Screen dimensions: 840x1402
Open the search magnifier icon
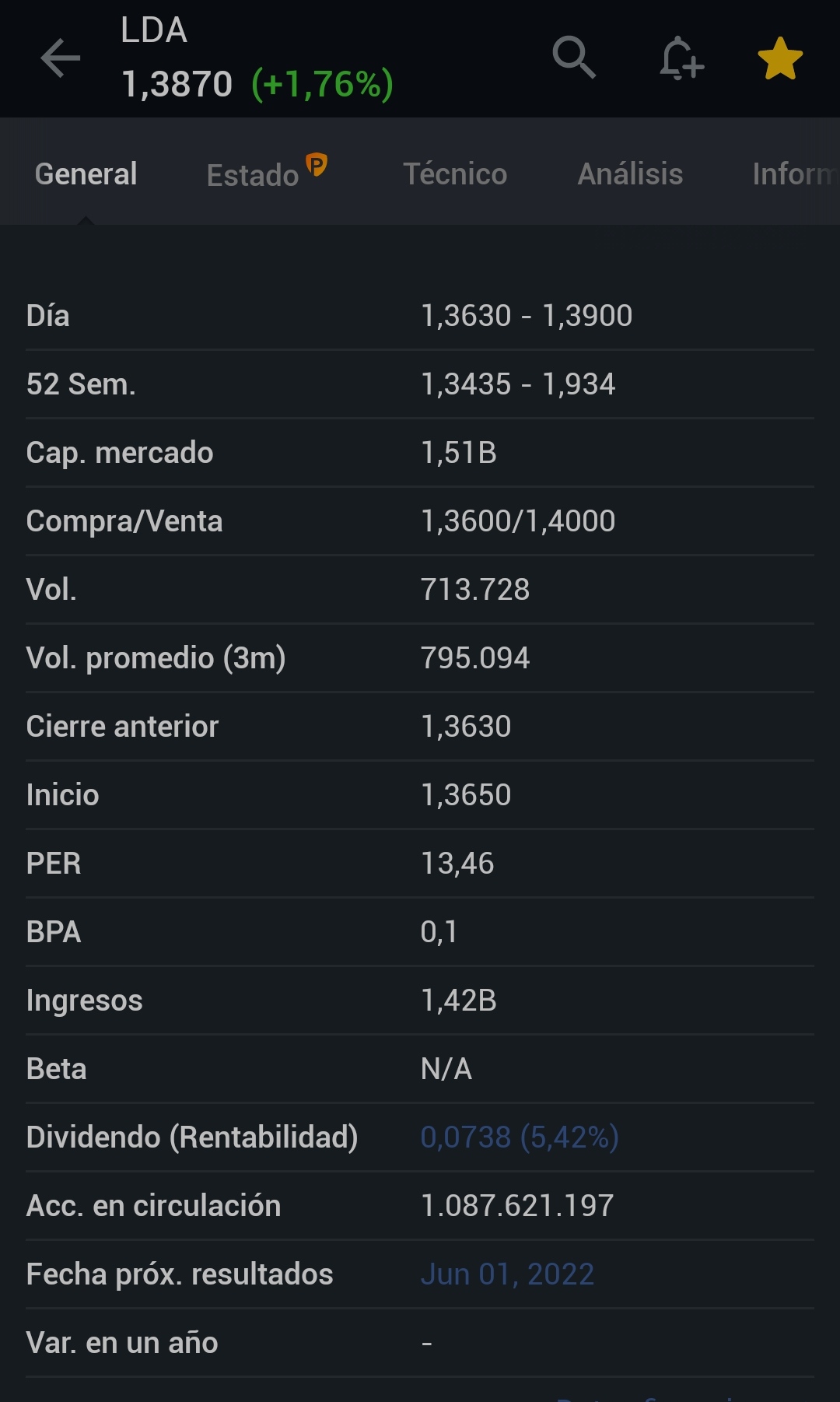click(x=574, y=58)
